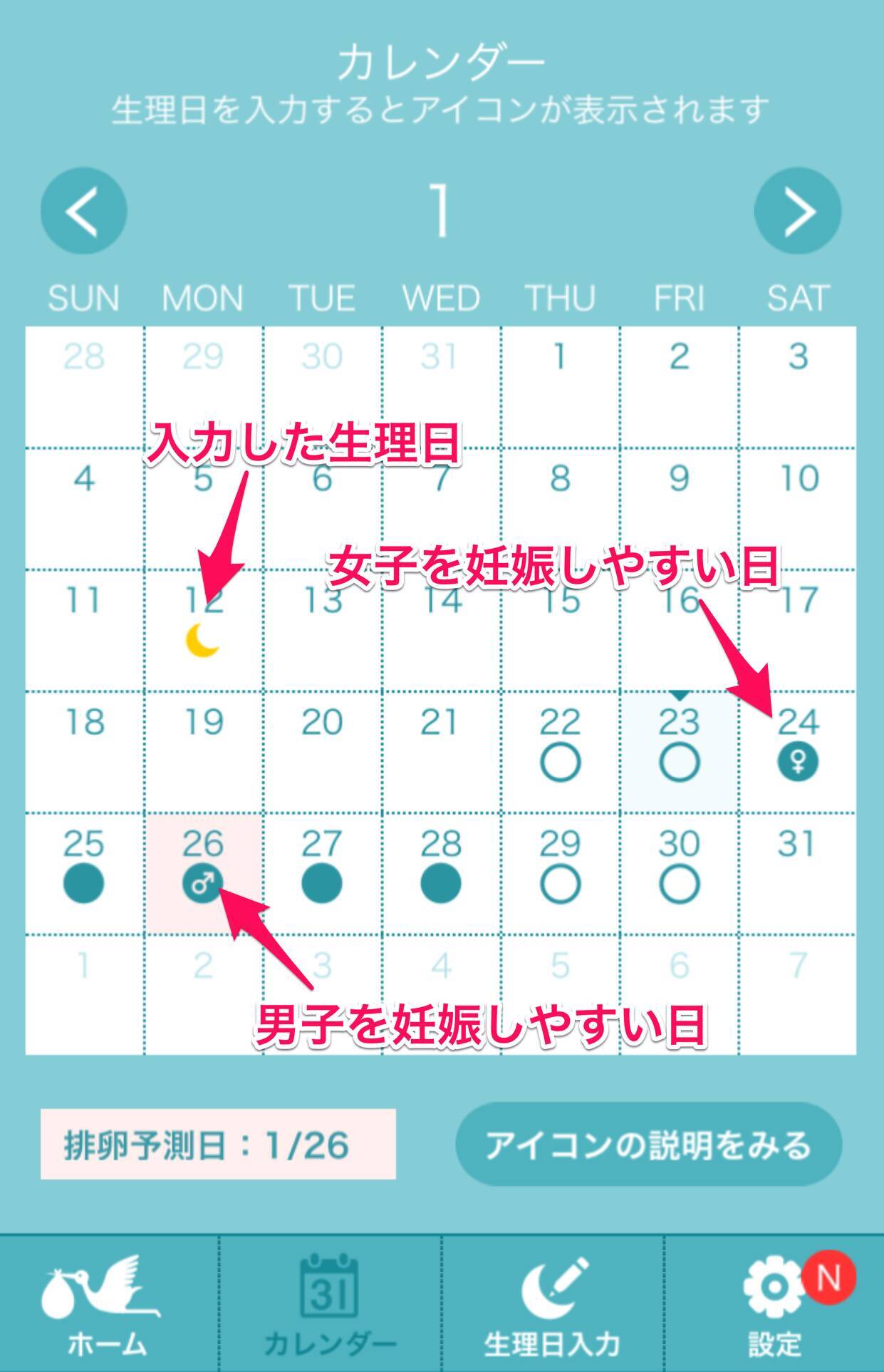The width and height of the screenshot is (884, 1372).
Task: Open the 生理日入力 tab
Action: [x=552, y=1304]
